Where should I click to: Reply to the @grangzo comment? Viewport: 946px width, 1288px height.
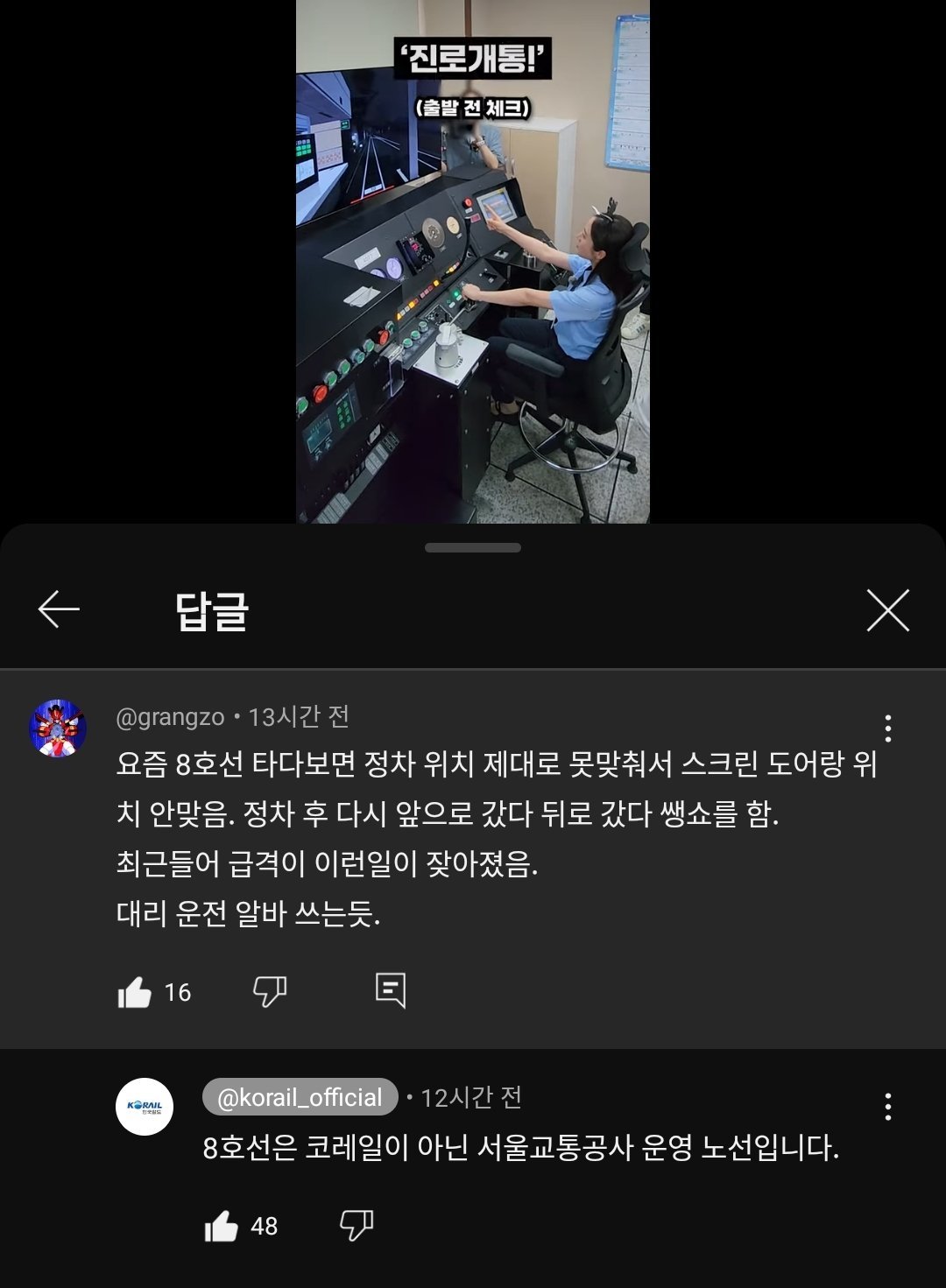click(x=390, y=990)
